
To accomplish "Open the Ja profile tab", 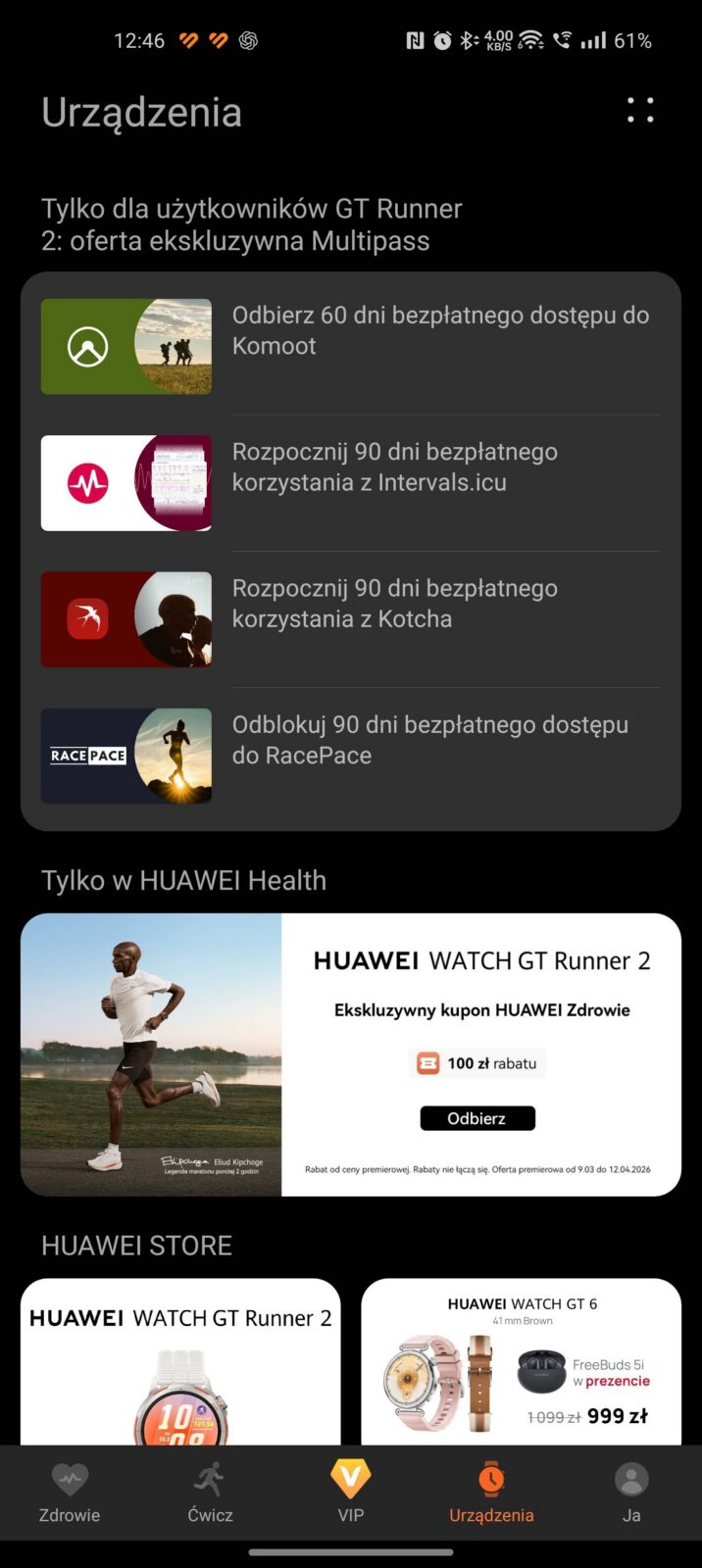I will coord(631,1493).
